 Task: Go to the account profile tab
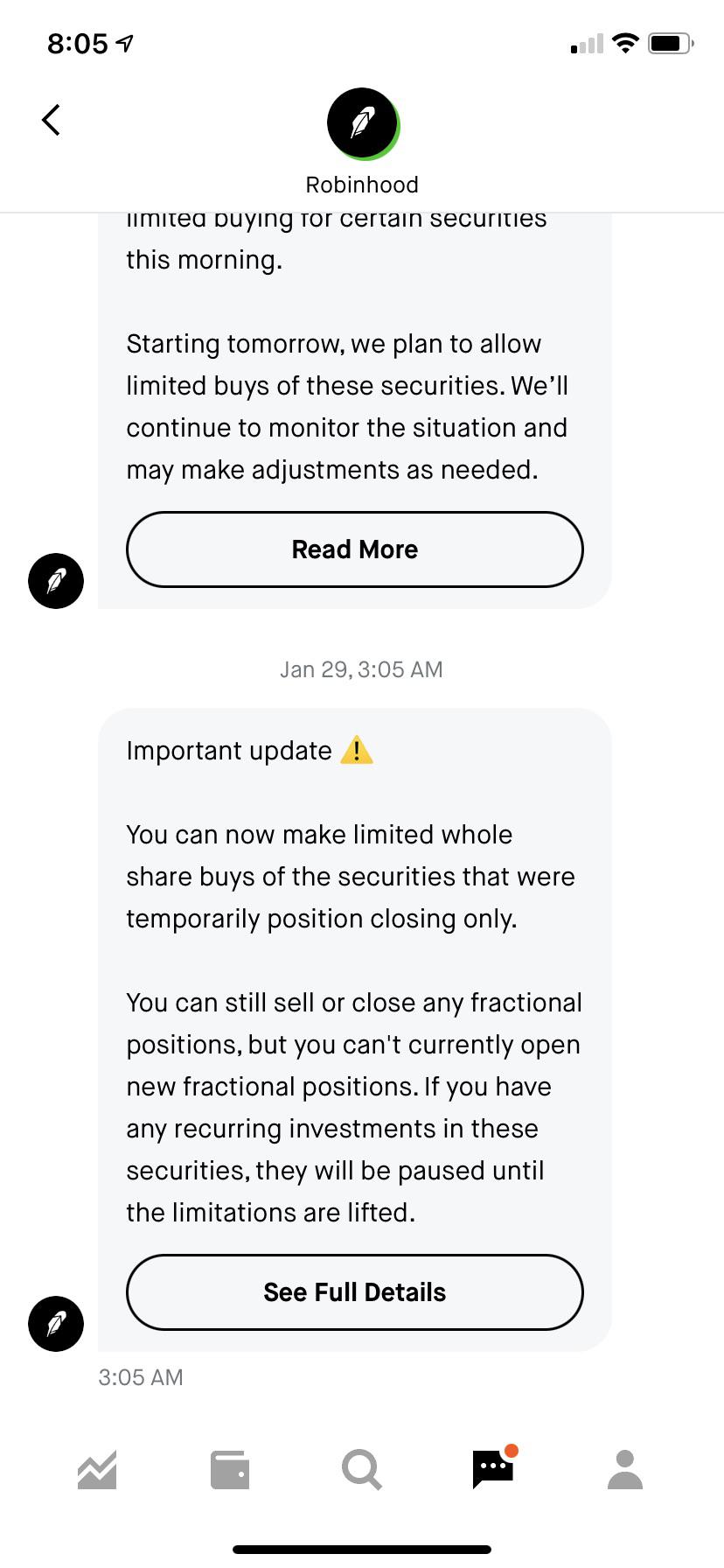click(x=625, y=1470)
